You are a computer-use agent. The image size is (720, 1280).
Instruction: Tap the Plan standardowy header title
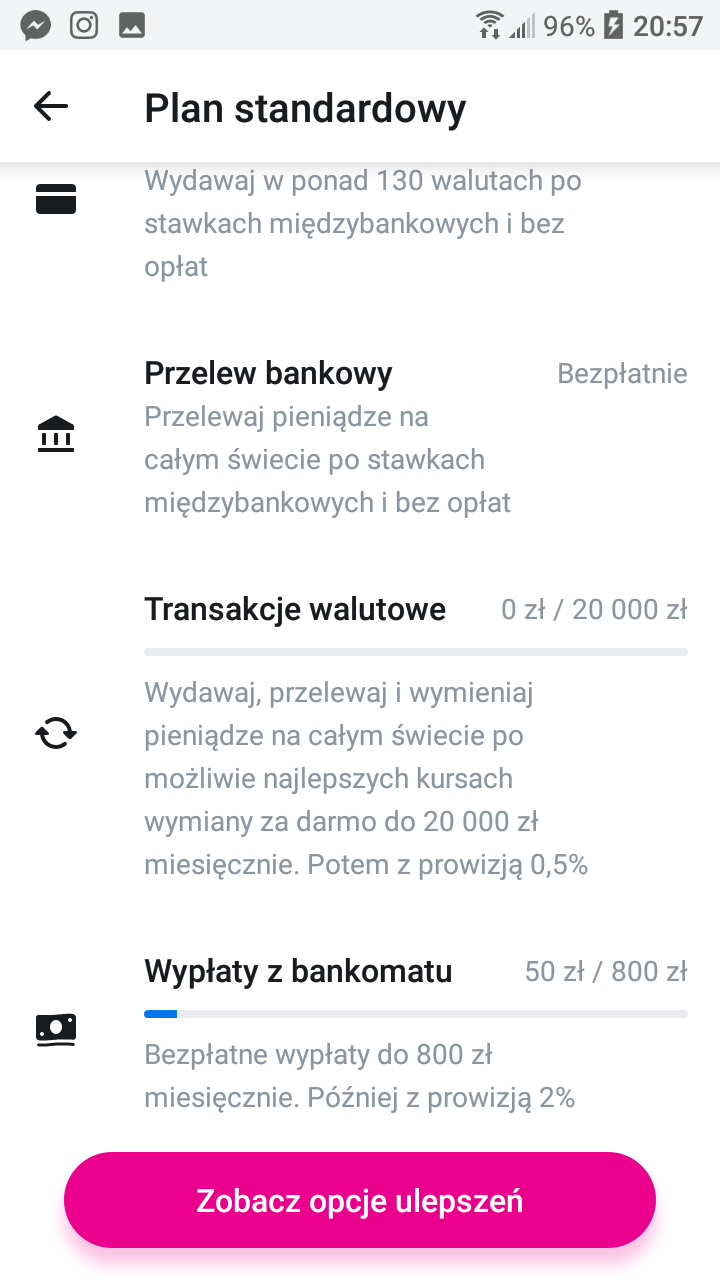(304, 107)
